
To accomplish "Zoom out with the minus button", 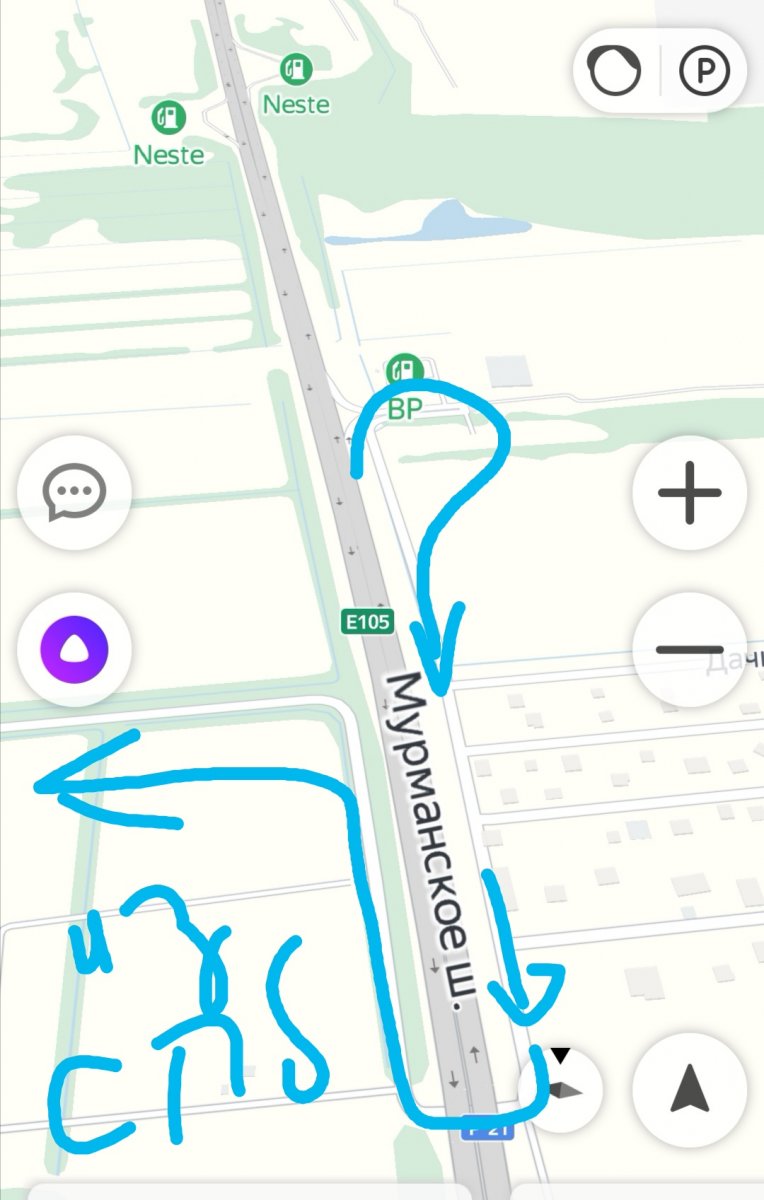I will click(x=690, y=650).
